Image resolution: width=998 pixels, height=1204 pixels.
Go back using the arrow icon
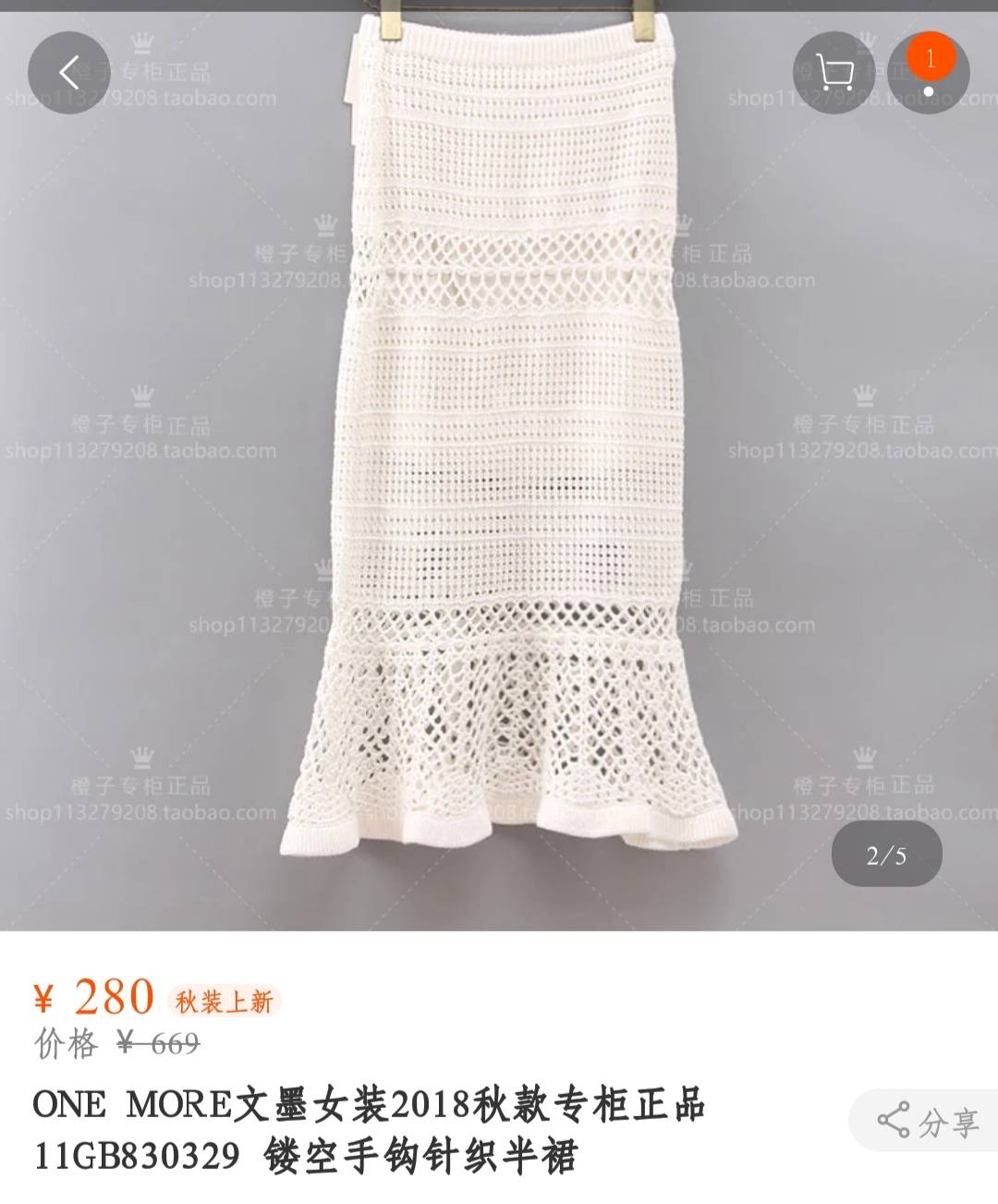point(69,72)
